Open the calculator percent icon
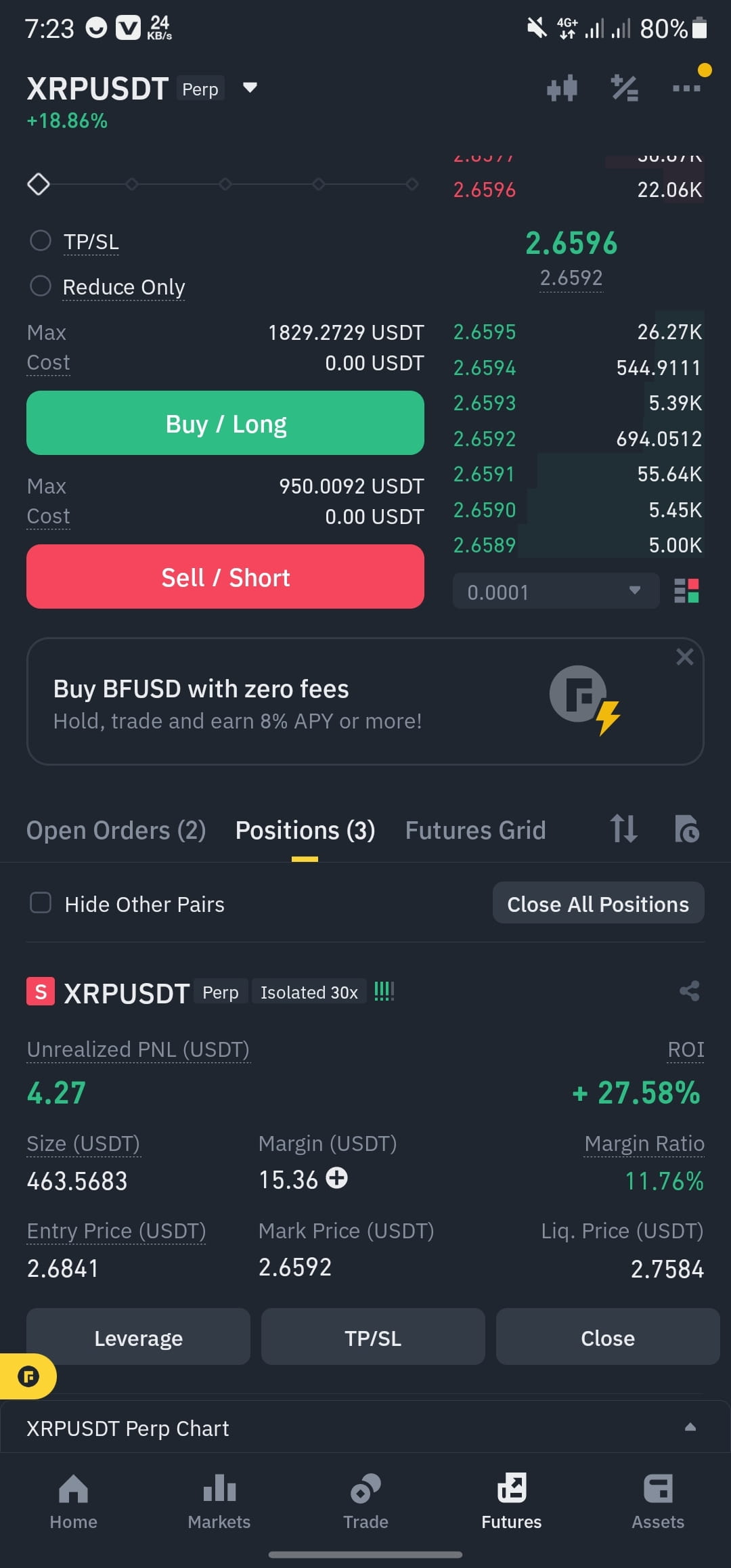Image resolution: width=731 pixels, height=1568 pixels. tap(624, 88)
